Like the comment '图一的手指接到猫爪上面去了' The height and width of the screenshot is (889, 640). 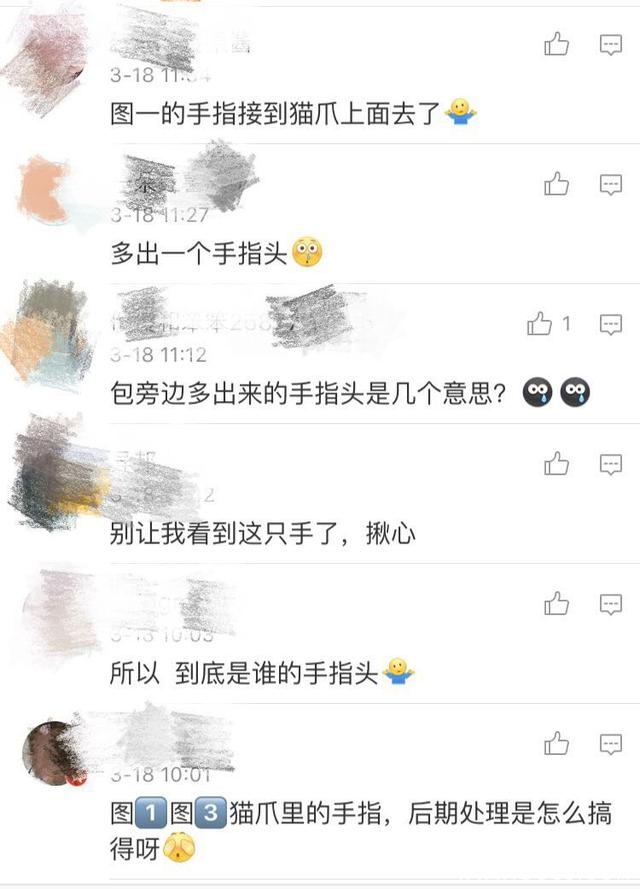coord(557,44)
